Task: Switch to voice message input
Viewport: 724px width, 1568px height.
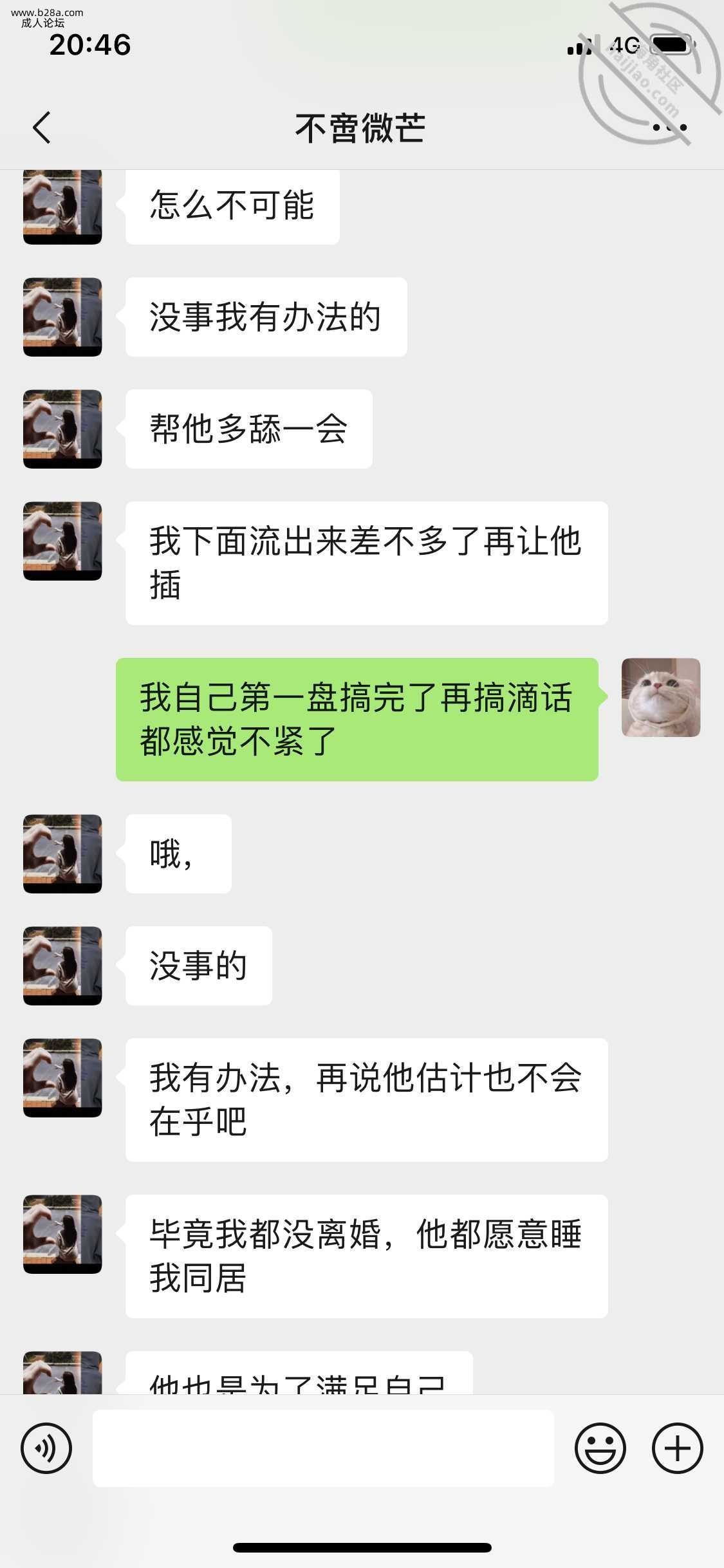Action: [x=46, y=1448]
